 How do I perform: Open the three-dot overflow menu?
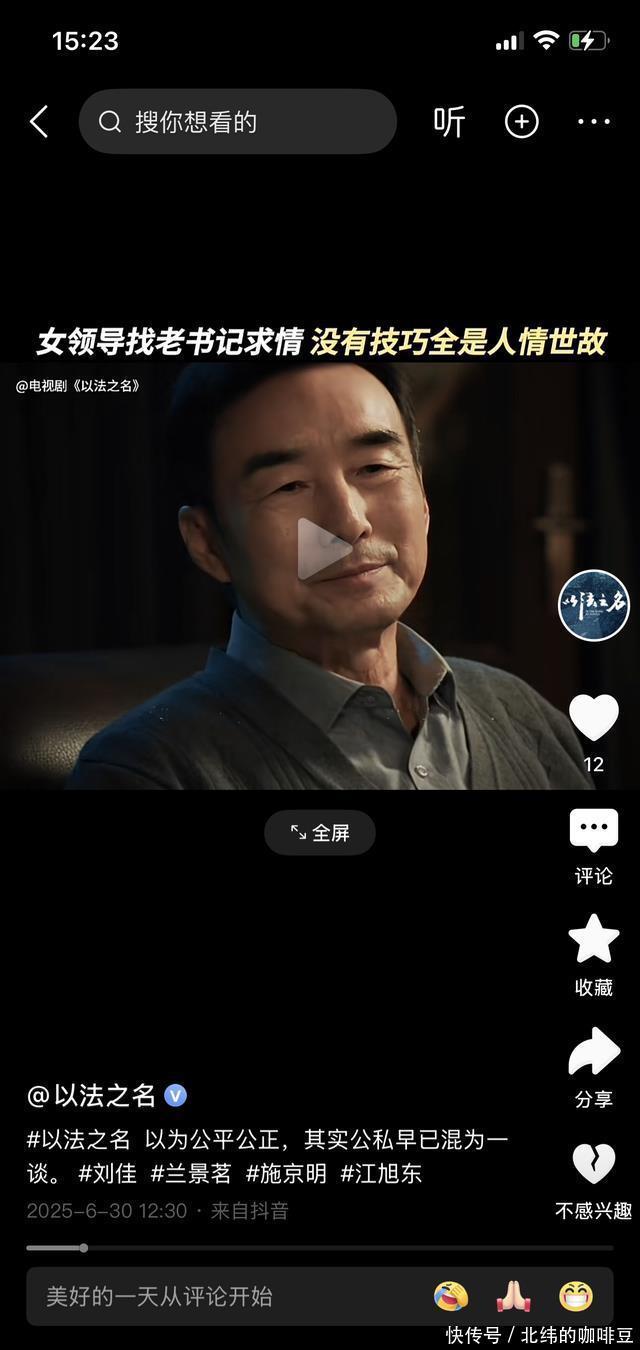[x=593, y=122]
